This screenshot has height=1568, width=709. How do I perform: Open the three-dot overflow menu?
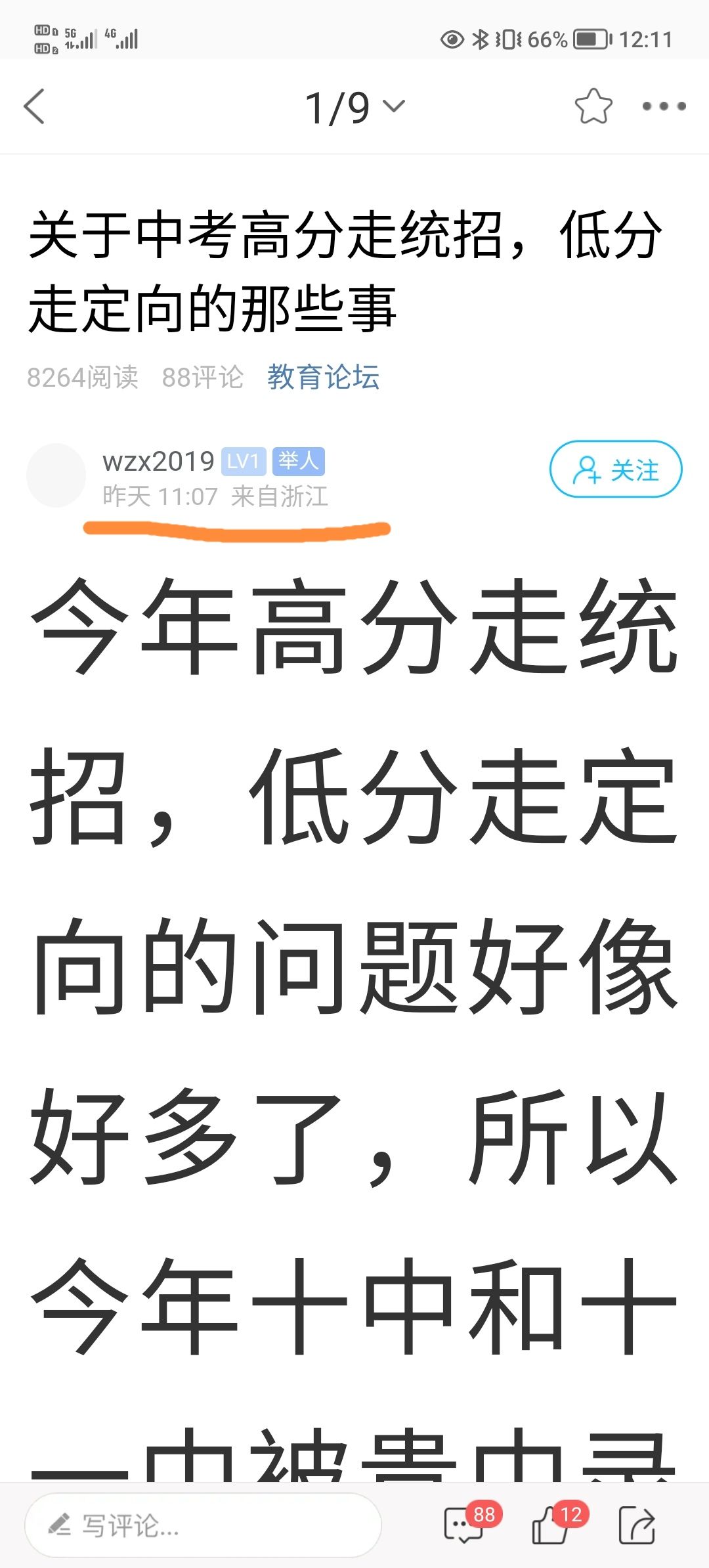pyautogui.click(x=664, y=106)
